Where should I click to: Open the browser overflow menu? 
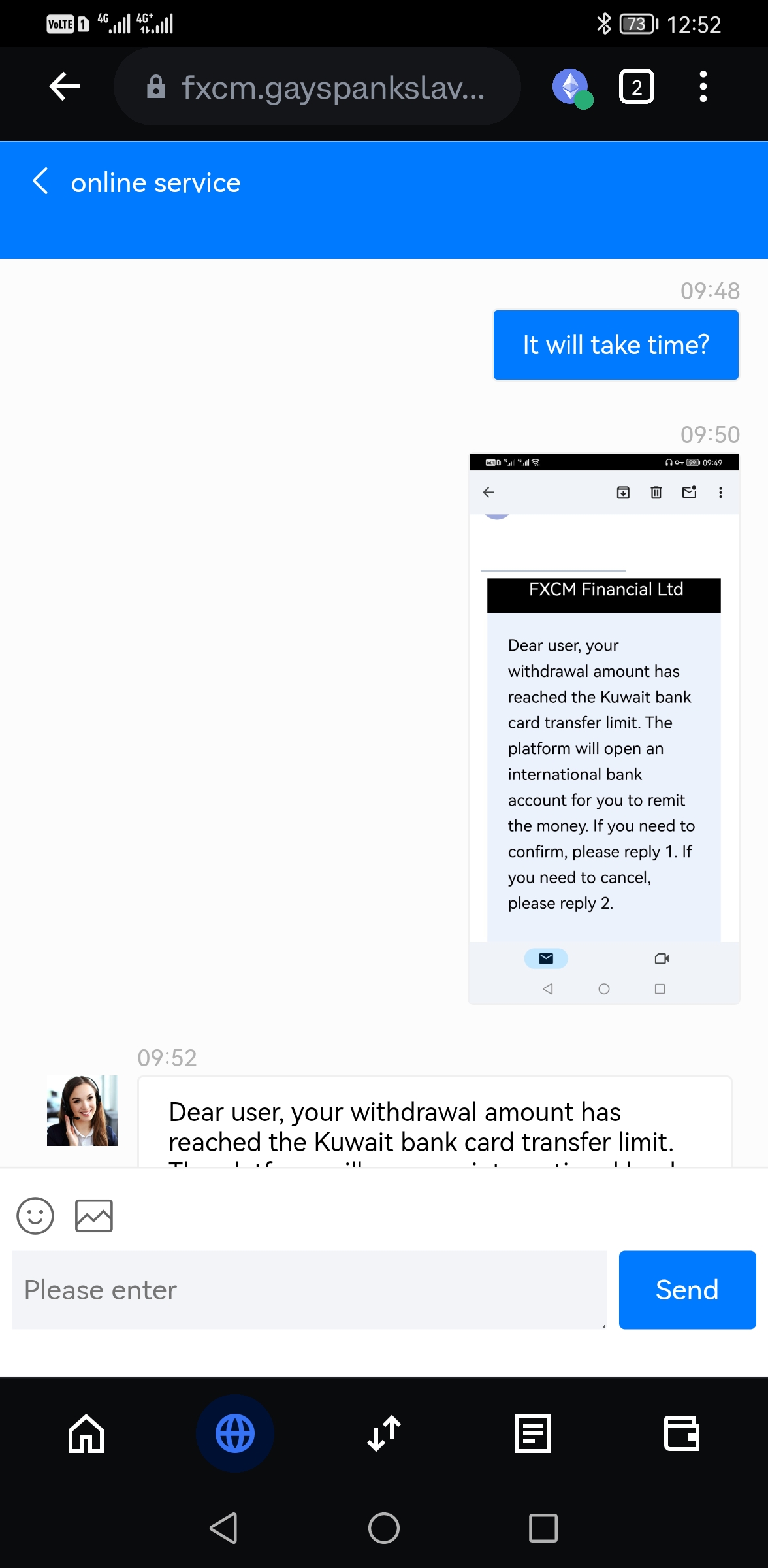703,86
